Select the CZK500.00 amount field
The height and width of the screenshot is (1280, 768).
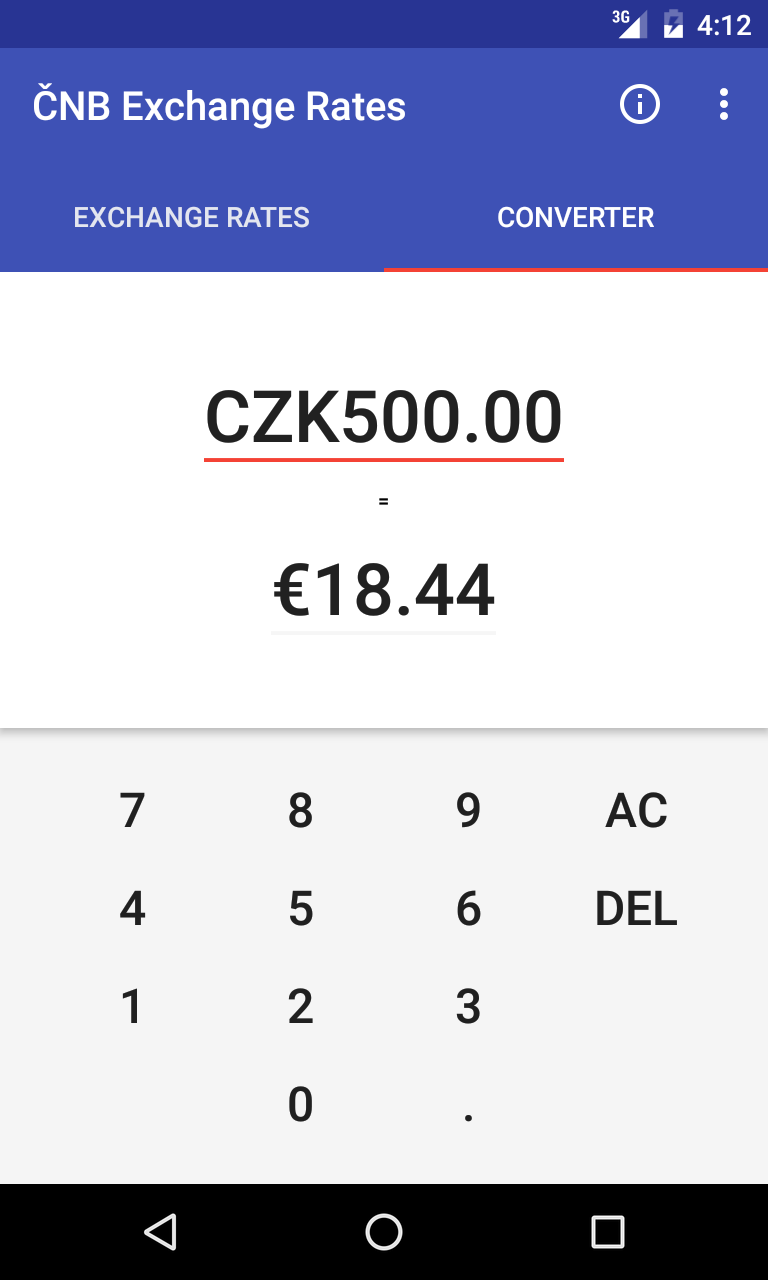click(383, 418)
